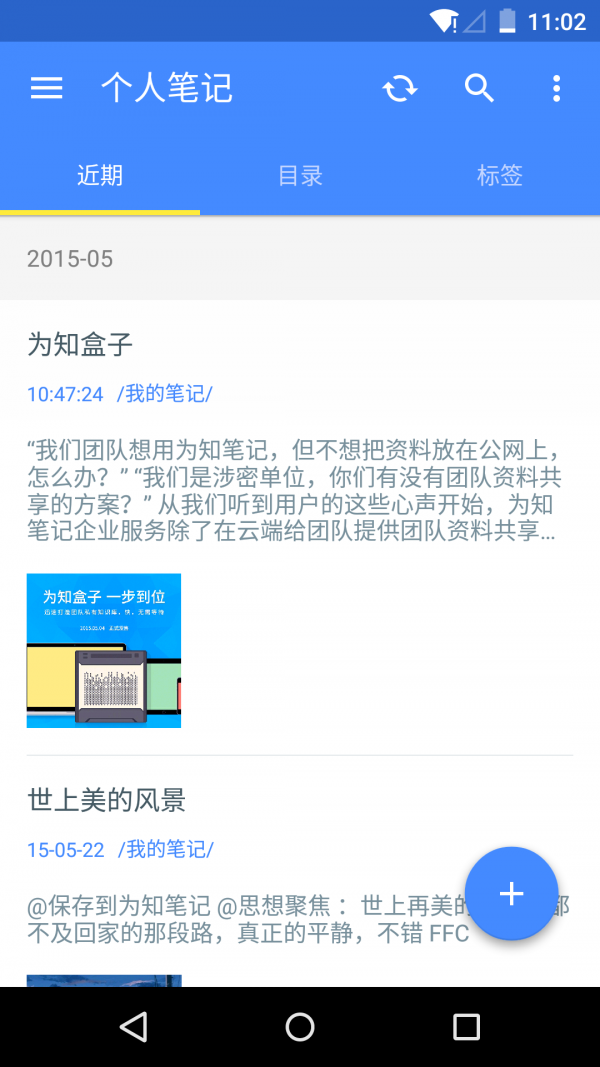Open the overflow menu
The image size is (600, 1067).
click(x=557, y=88)
